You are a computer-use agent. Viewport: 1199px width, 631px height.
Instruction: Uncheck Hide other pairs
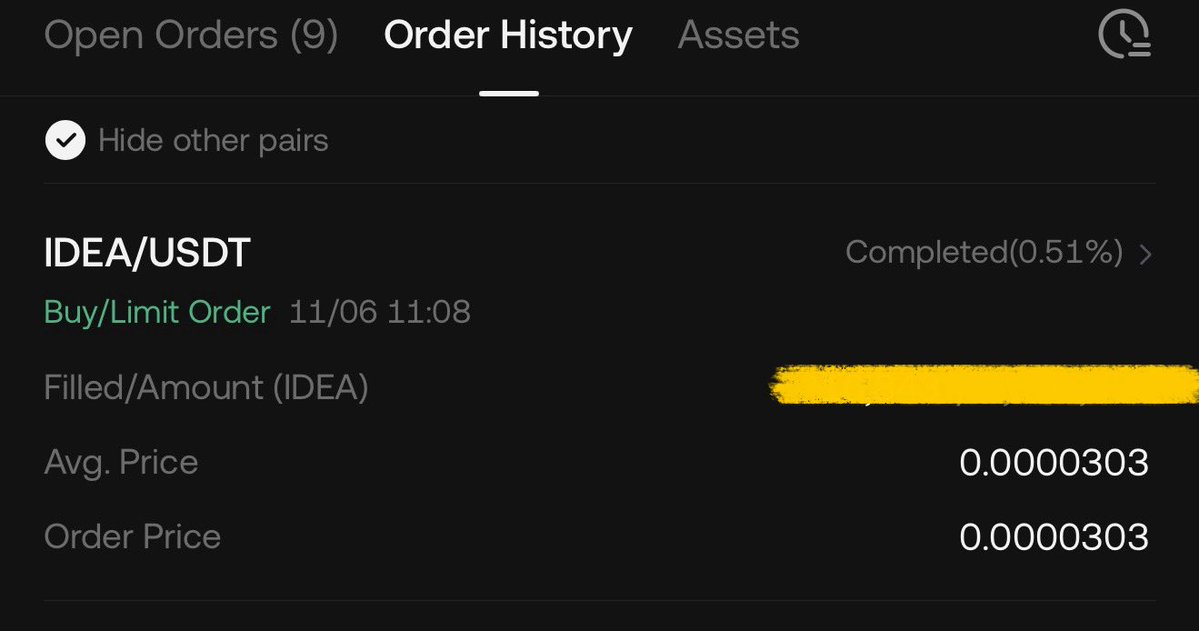click(x=65, y=141)
